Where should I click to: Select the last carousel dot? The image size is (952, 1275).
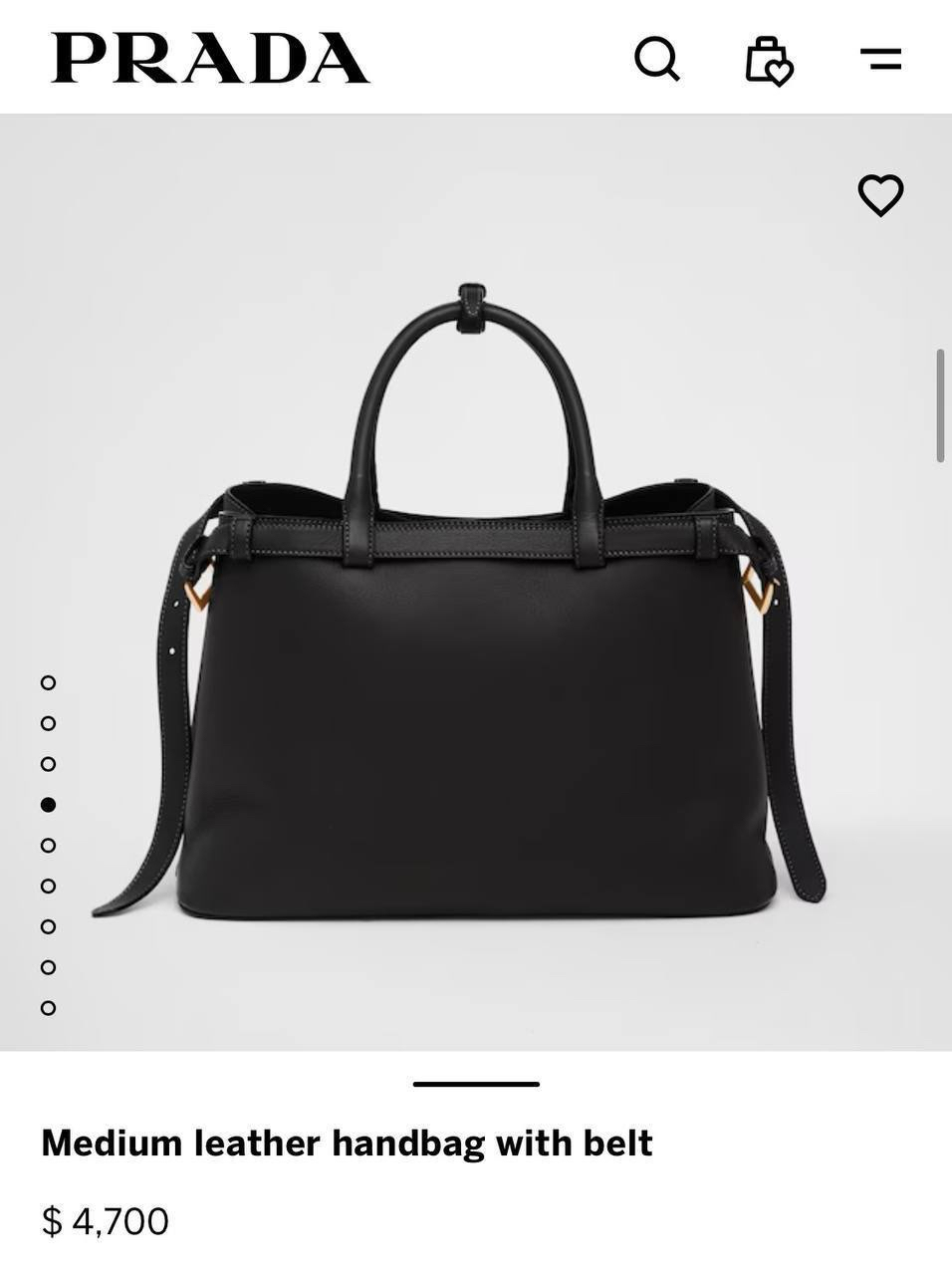46,1007
